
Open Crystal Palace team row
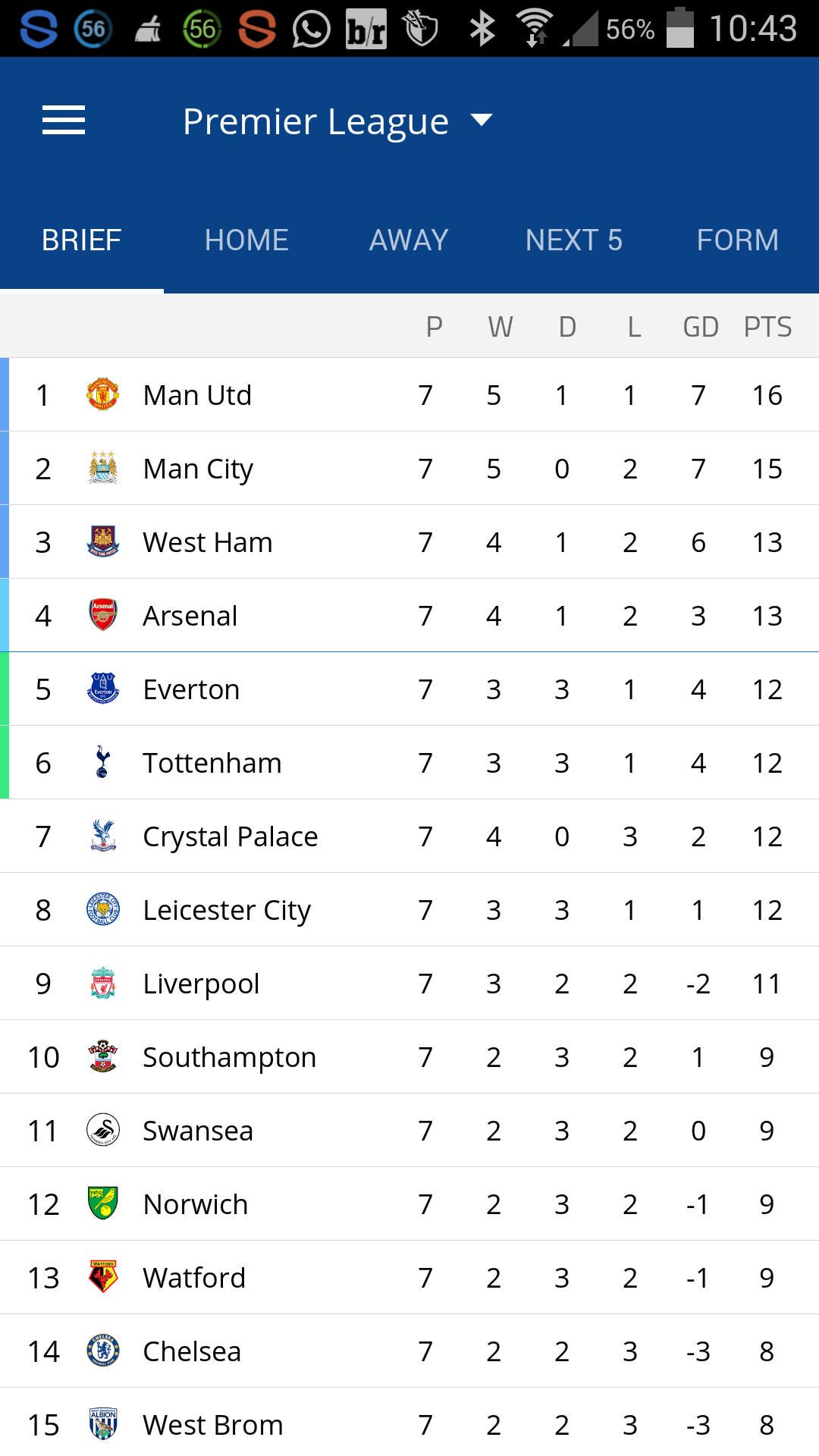tap(409, 836)
